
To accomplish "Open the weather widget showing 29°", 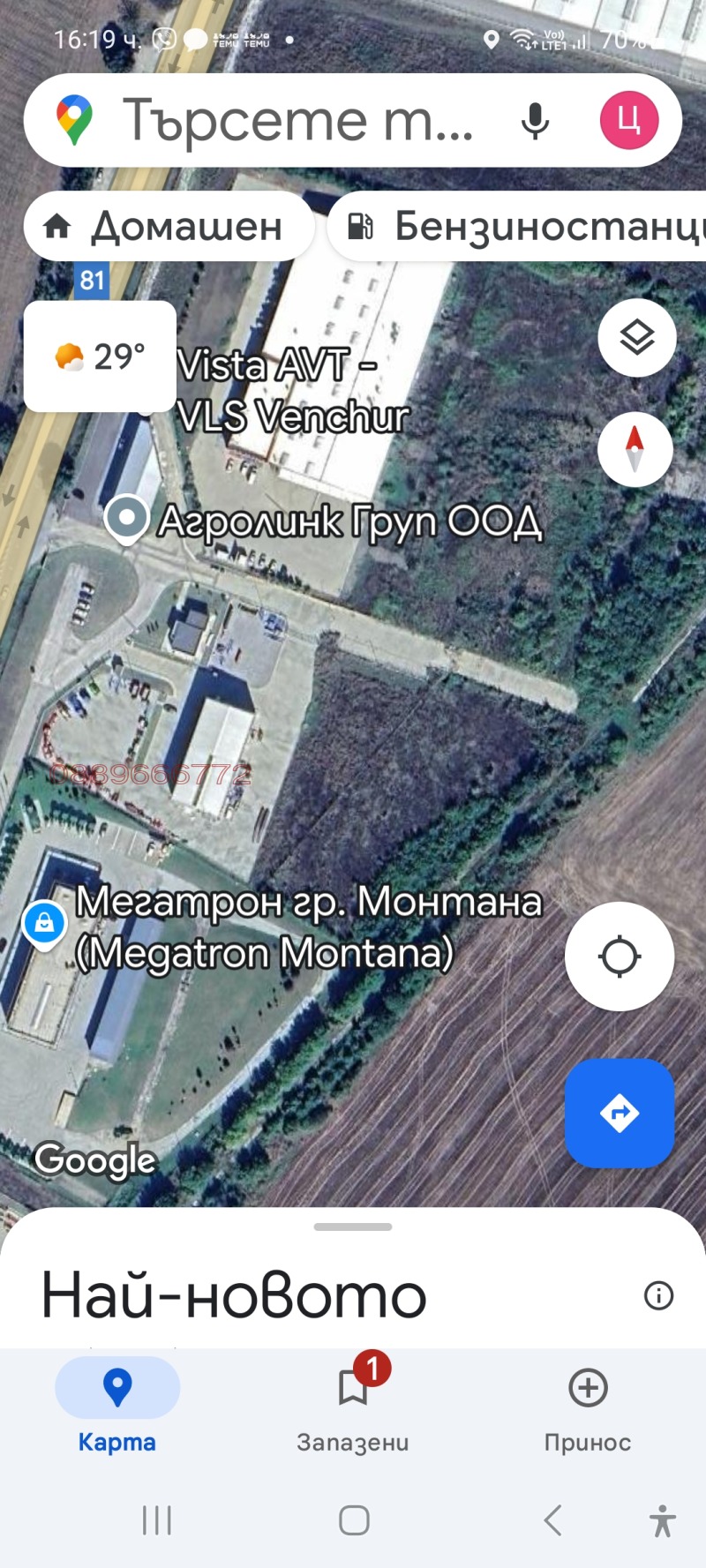I will pos(99,356).
